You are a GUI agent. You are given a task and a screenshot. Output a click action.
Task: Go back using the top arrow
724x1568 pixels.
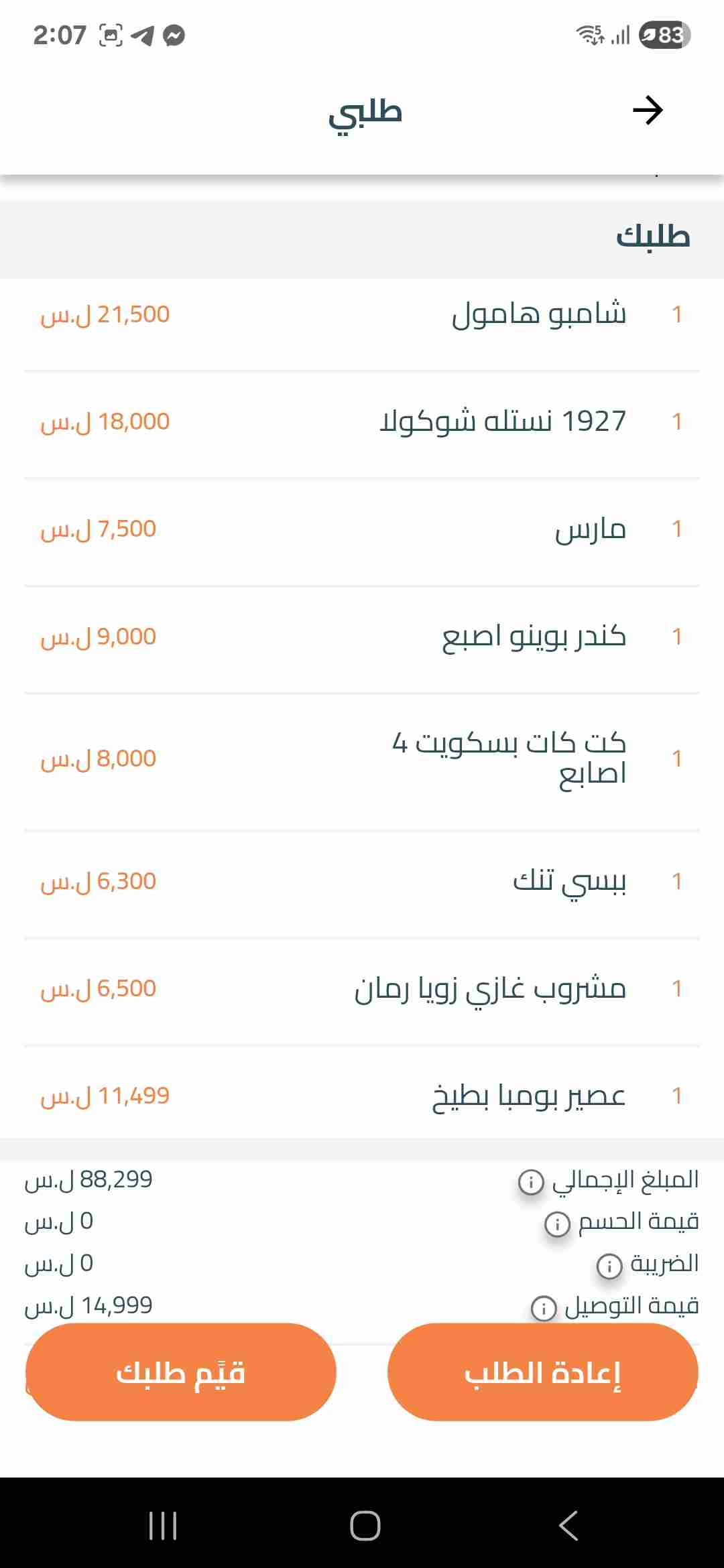[648, 111]
